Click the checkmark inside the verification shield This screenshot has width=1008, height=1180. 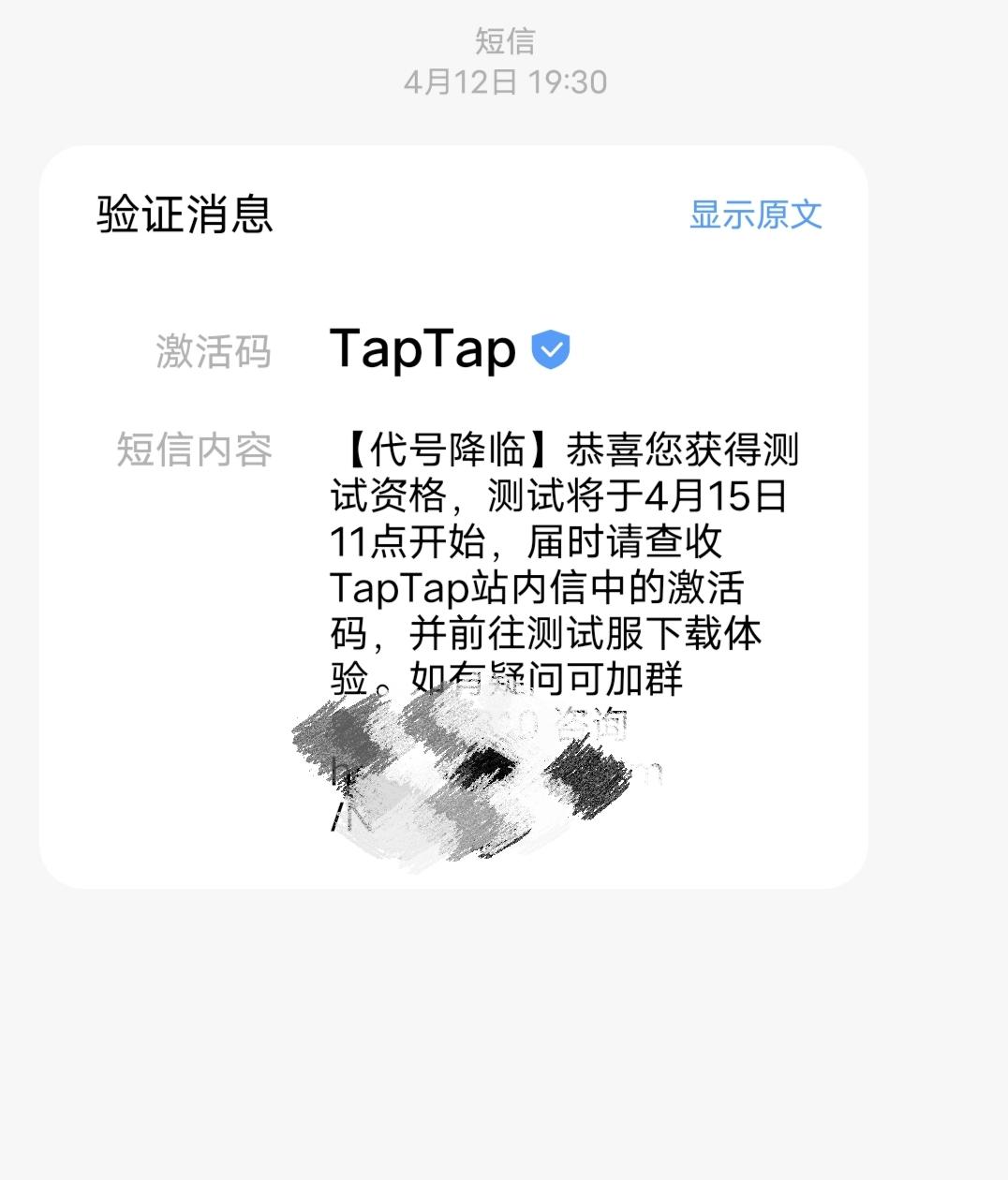click(551, 348)
